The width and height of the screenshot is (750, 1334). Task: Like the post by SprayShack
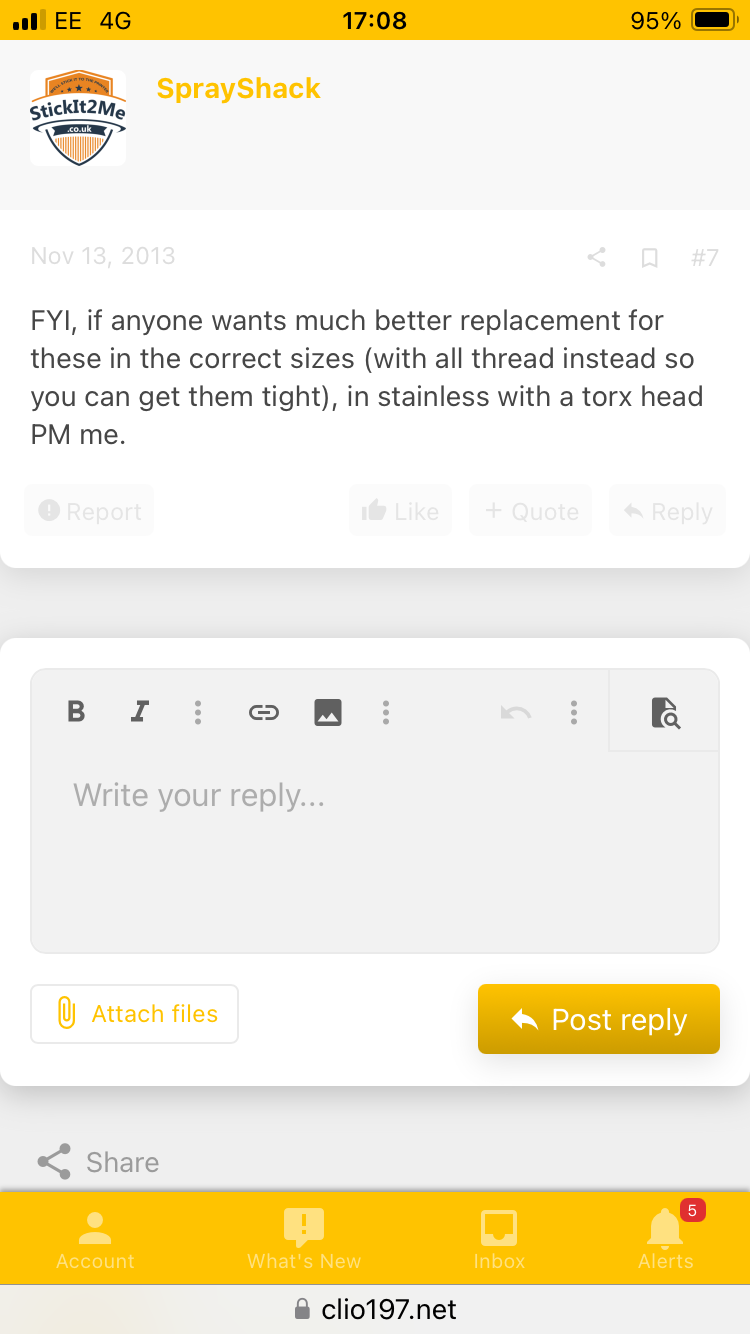400,511
